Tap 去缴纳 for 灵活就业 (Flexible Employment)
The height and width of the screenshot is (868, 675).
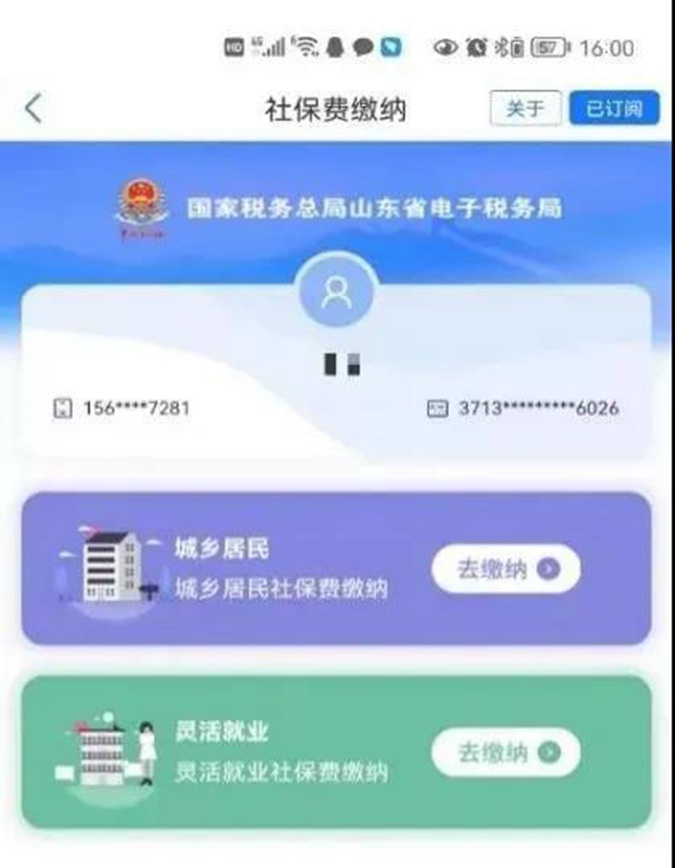coord(506,752)
